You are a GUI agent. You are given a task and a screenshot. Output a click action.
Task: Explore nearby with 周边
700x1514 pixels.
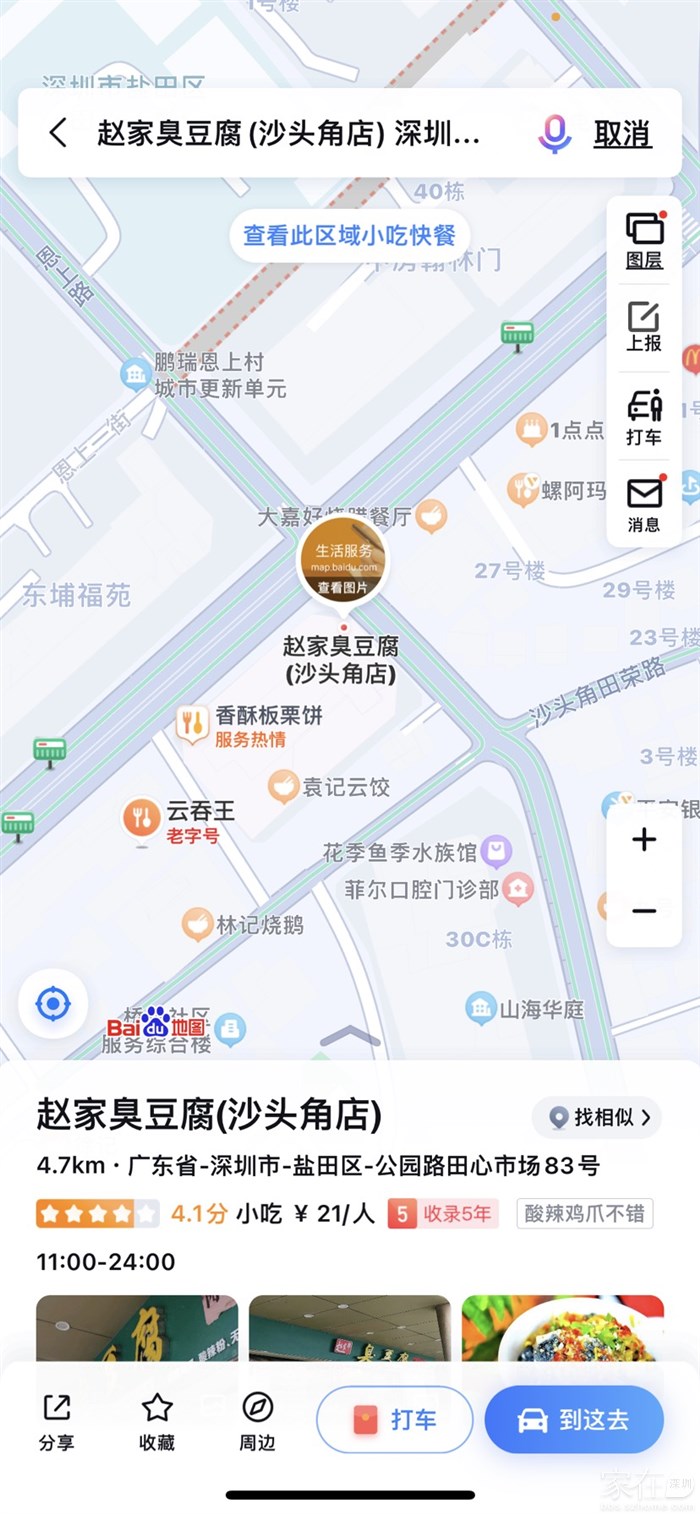click(257, 1421)
